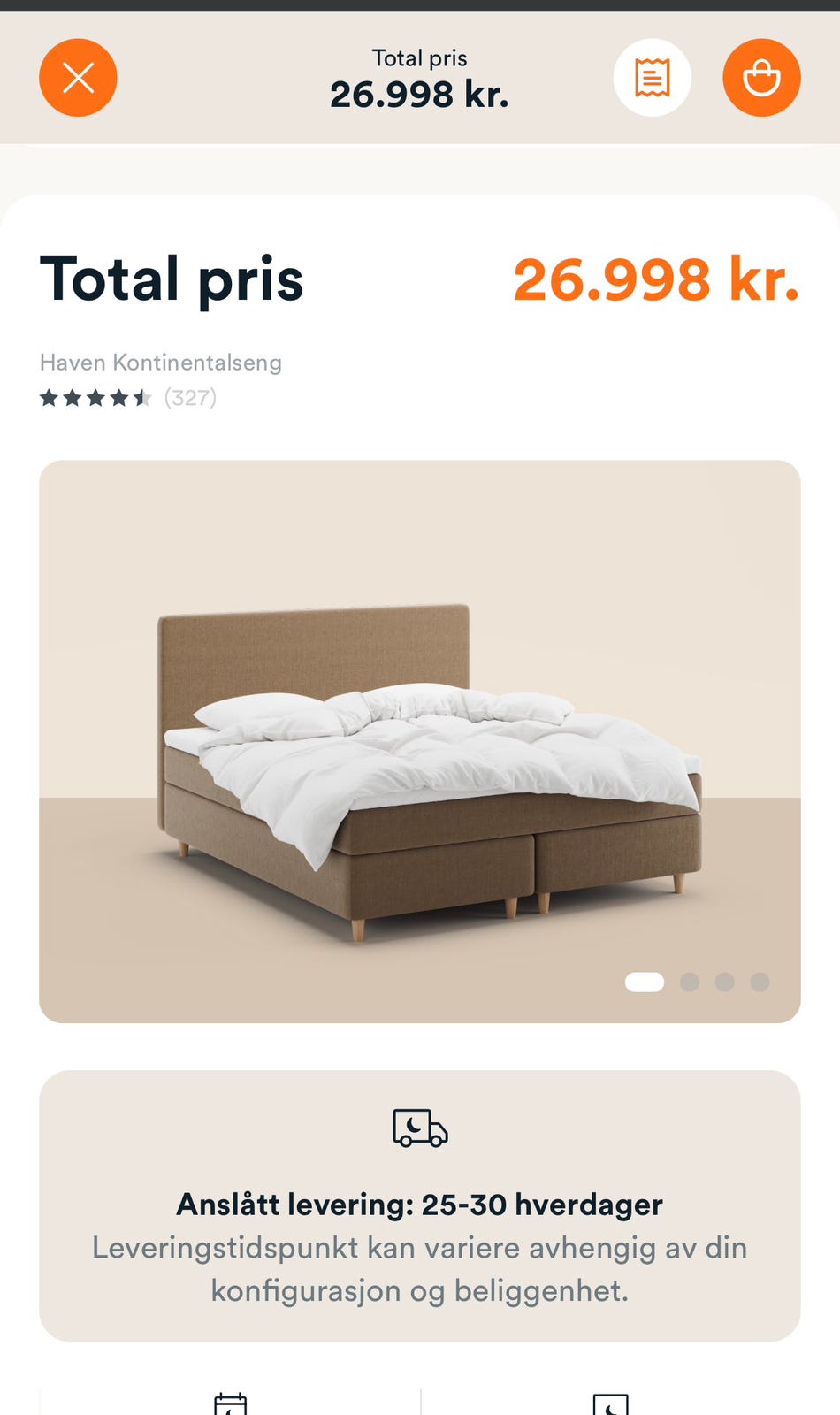Open the 327 star rating reviews

point(128,398)
